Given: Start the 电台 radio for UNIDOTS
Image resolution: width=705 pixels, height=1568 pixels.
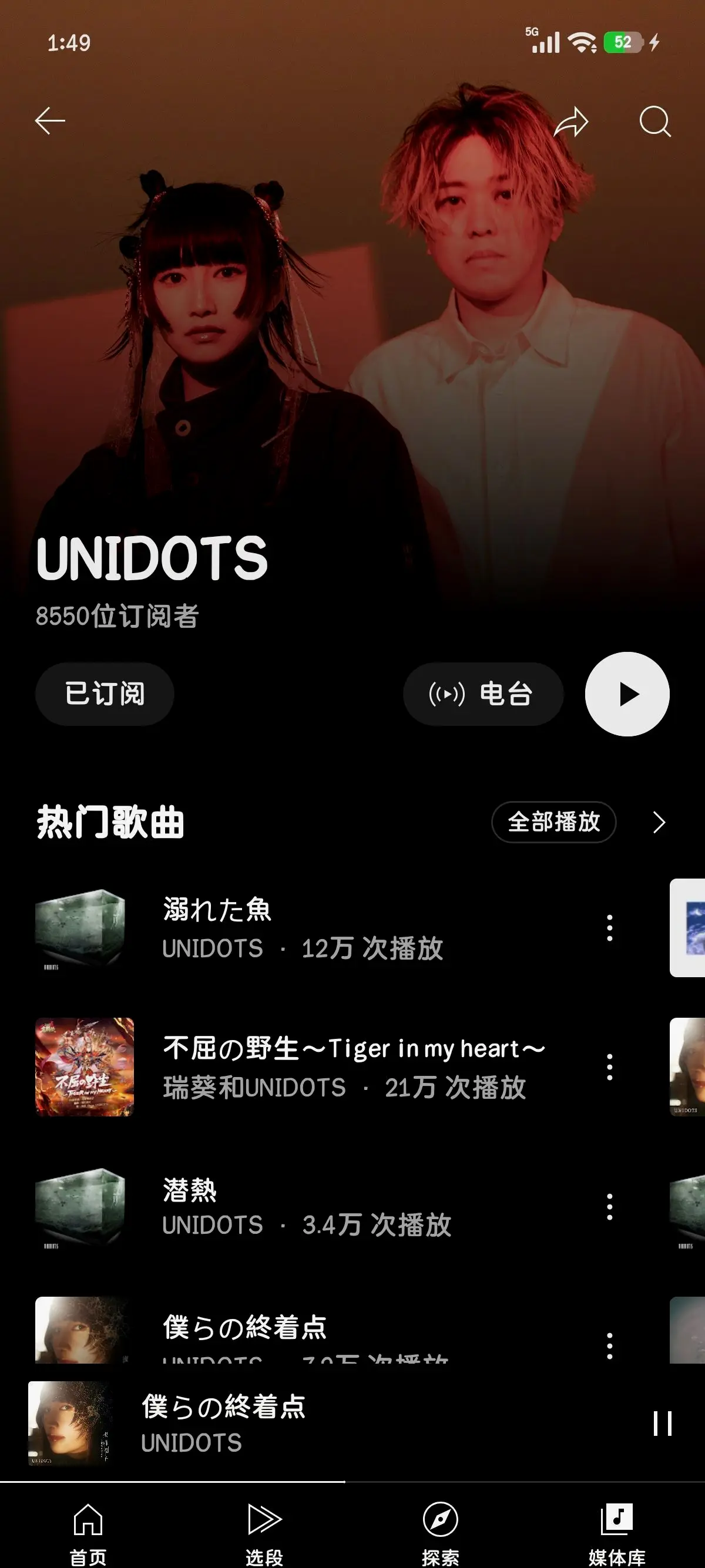Looking at the screenshot, I should (483, 694).
